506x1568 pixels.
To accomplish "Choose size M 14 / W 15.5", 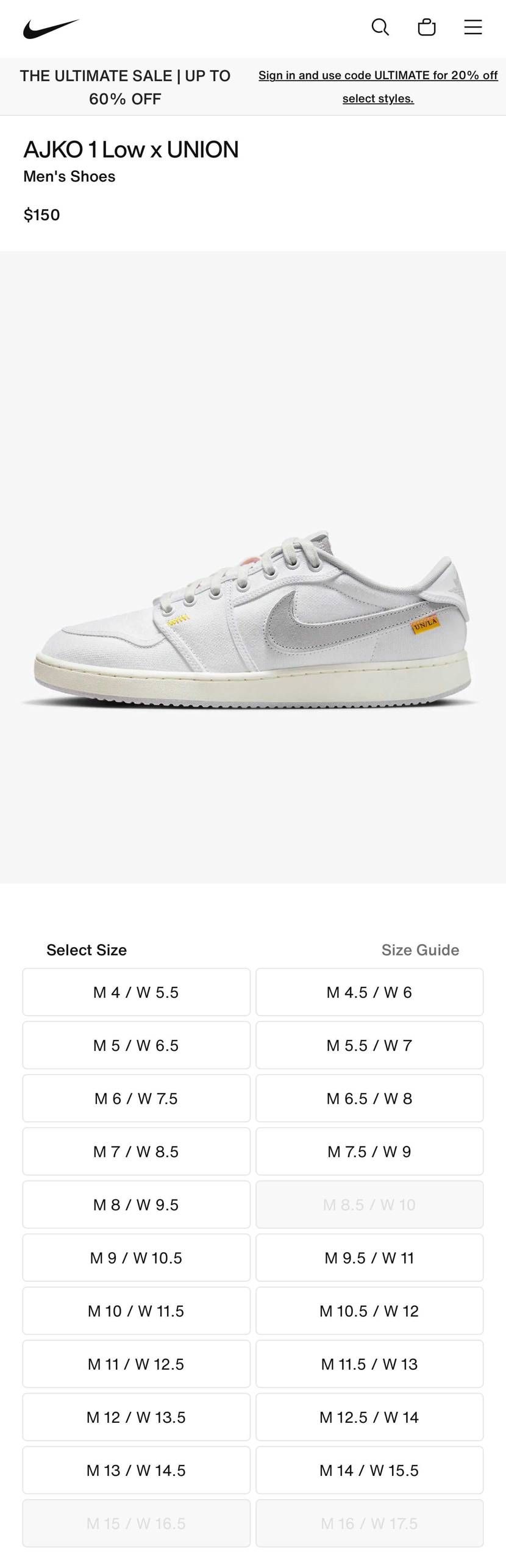I will point(369,1470).
